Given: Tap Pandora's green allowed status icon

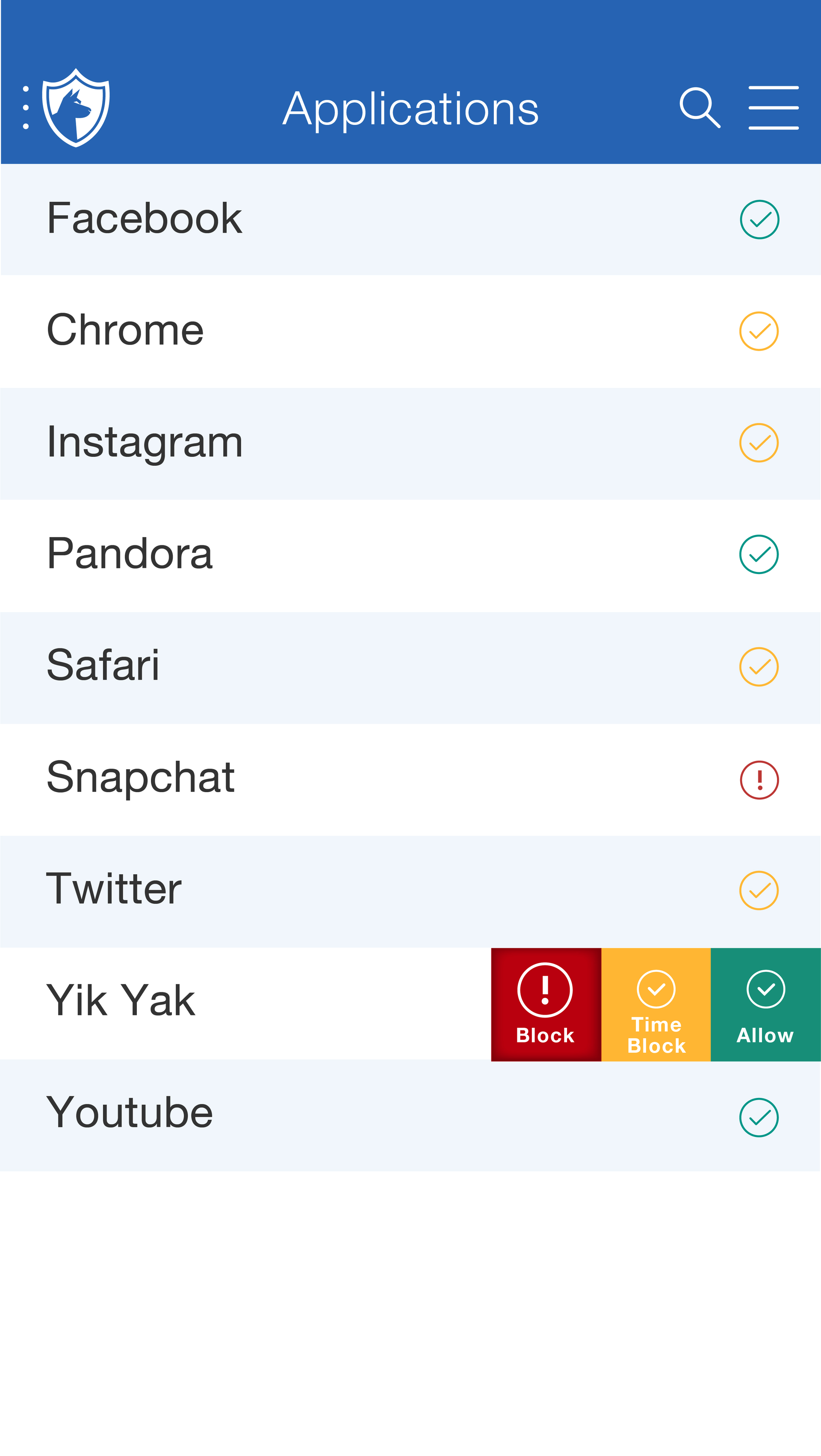Looking at the screenshot, I should coord(759,554).
